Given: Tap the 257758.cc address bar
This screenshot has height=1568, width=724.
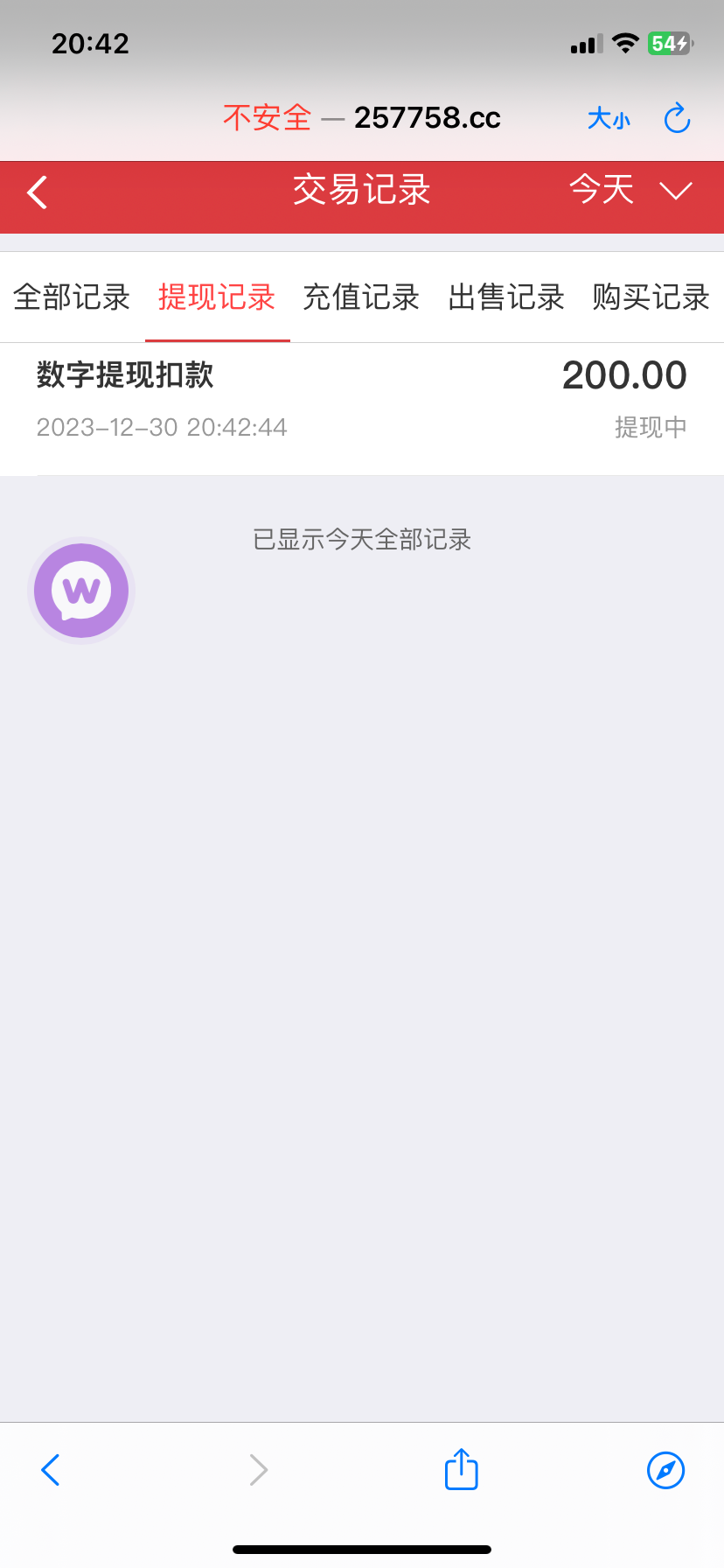Looking at the screenshot, I should [362, 117].
